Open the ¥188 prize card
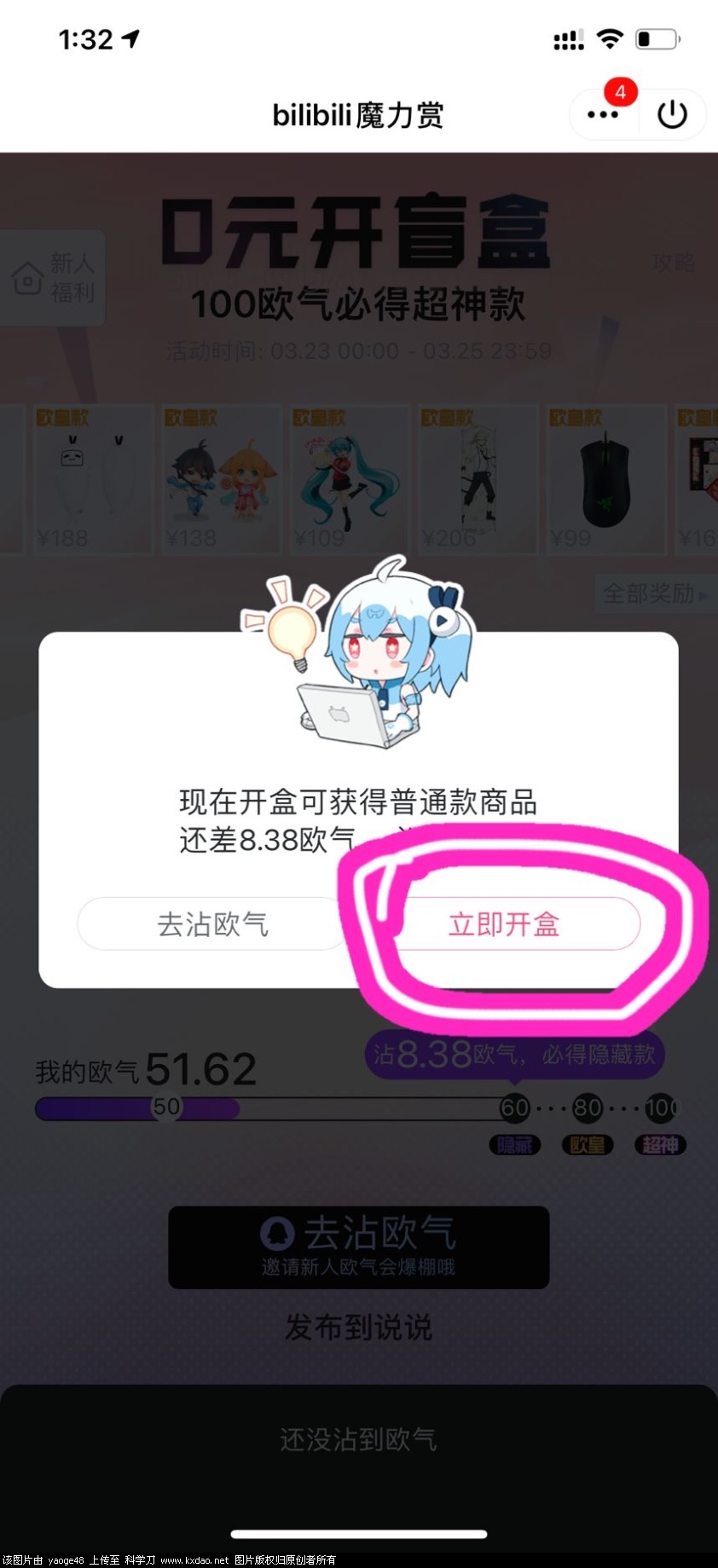 [92, 480]
